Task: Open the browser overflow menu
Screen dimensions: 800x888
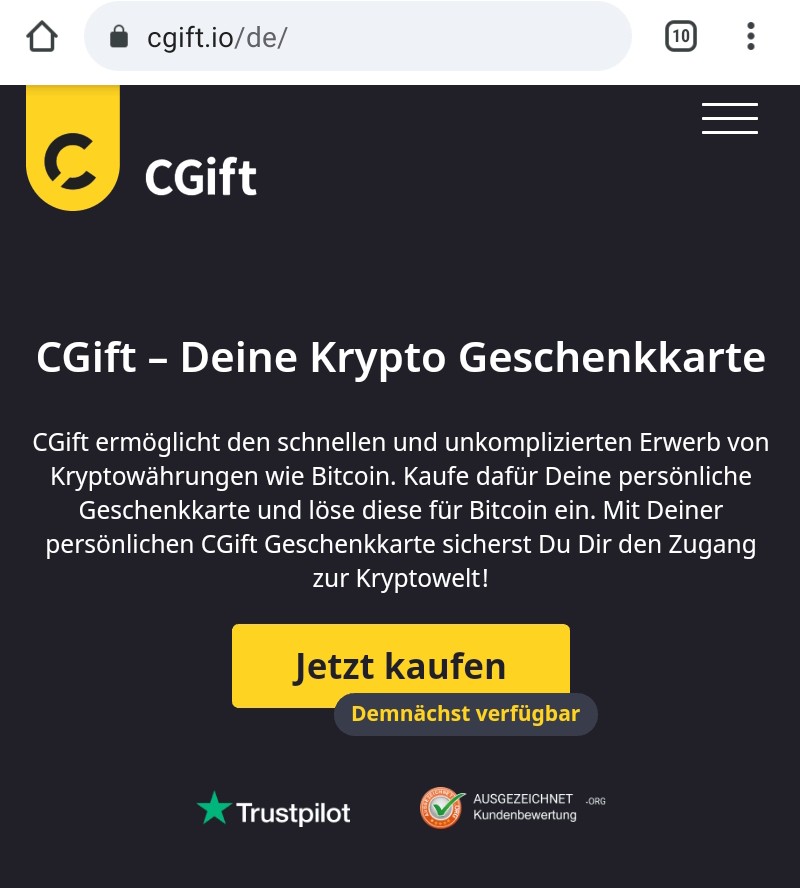Action: [x=750, y=38]
